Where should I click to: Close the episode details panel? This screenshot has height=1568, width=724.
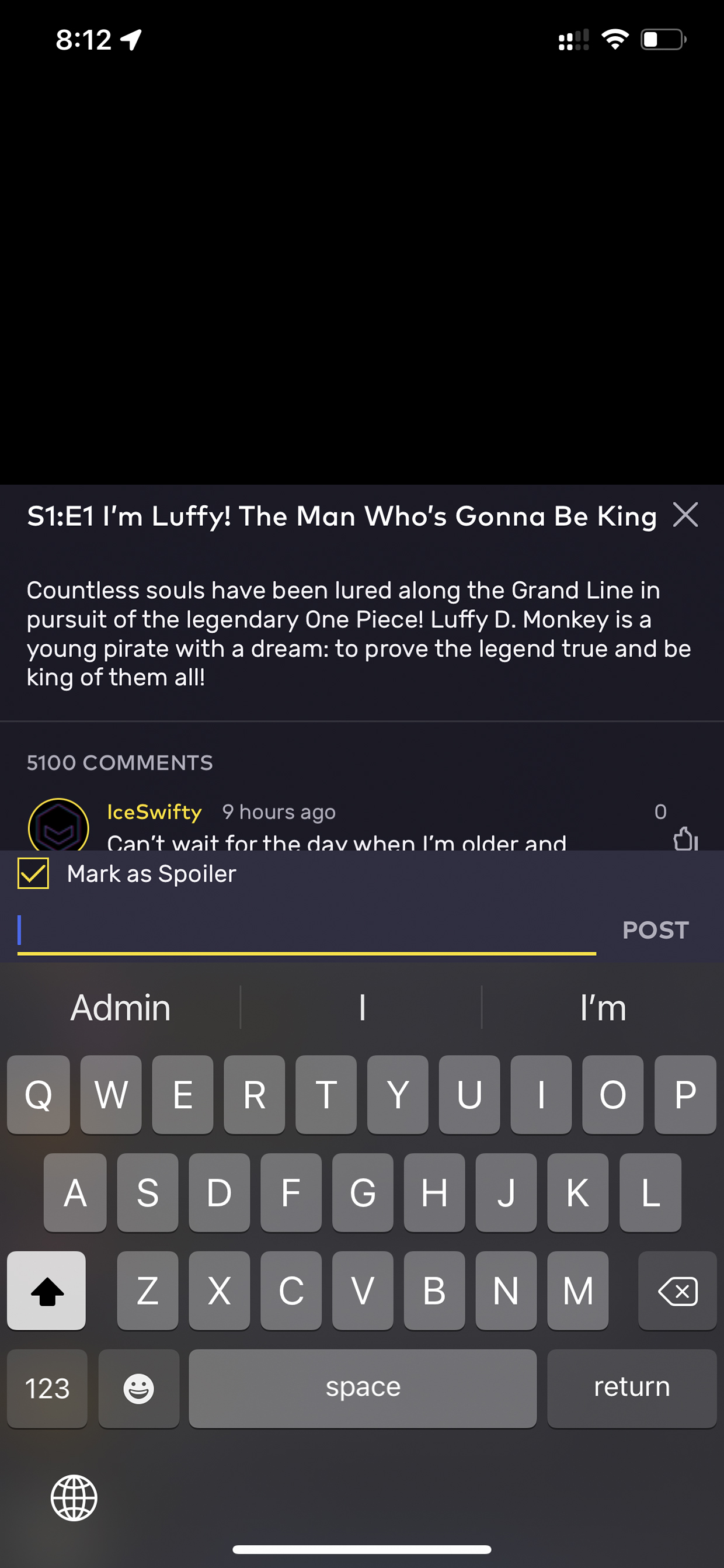685,515
